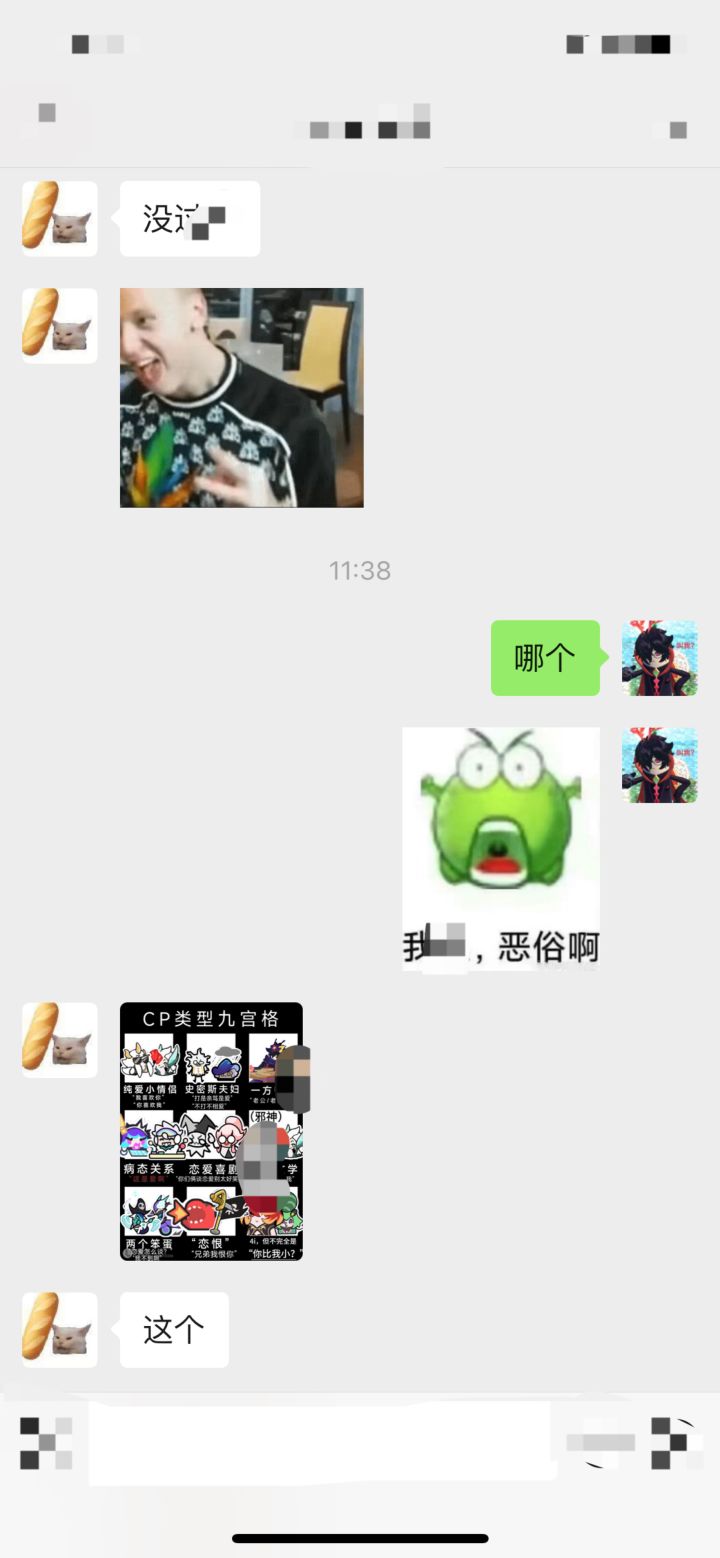
Task: Tap the bread-cat avatar beside the "没" message
Action: [59, 218]
